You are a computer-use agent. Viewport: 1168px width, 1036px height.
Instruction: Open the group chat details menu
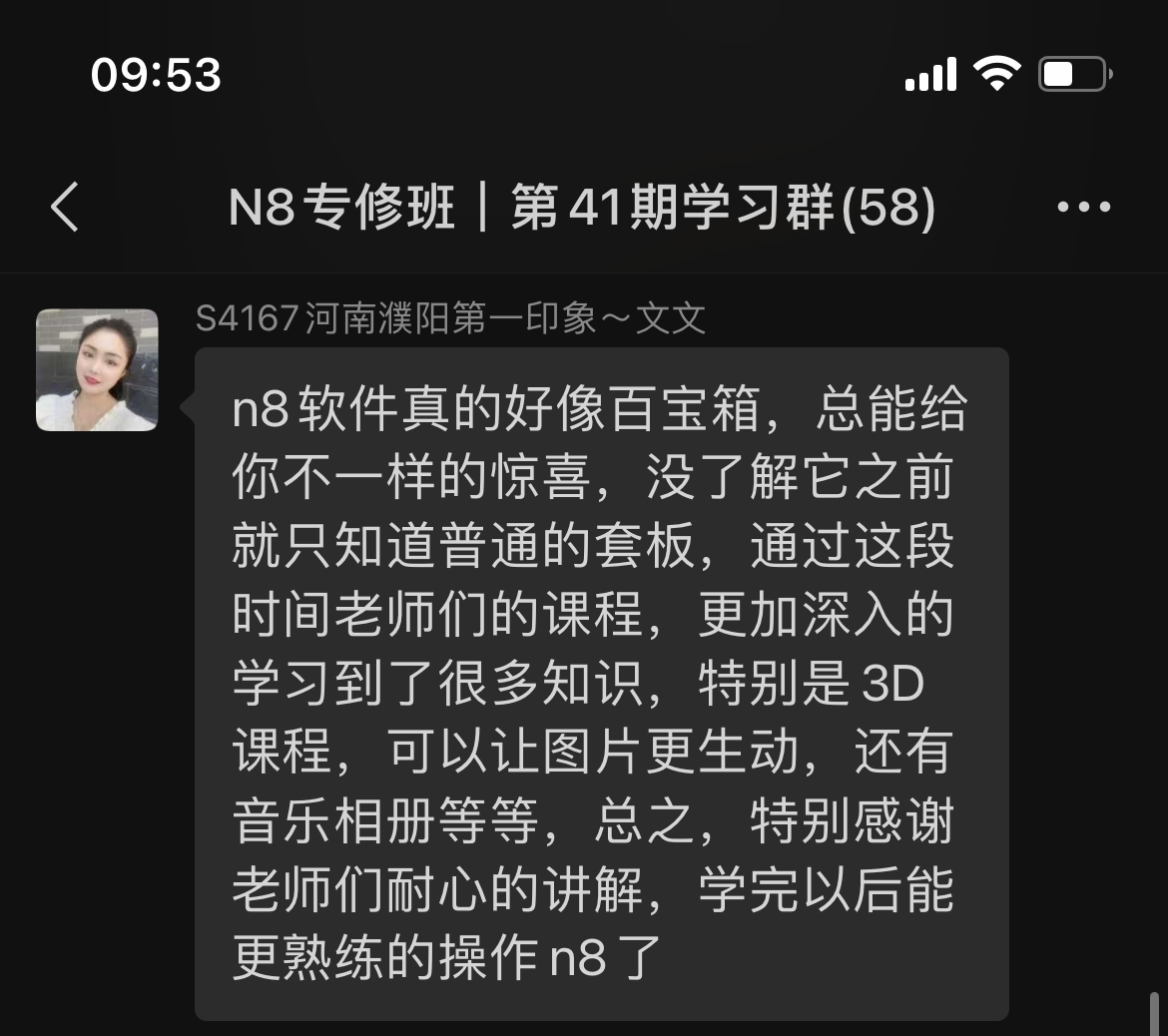tap(1083, 208)
